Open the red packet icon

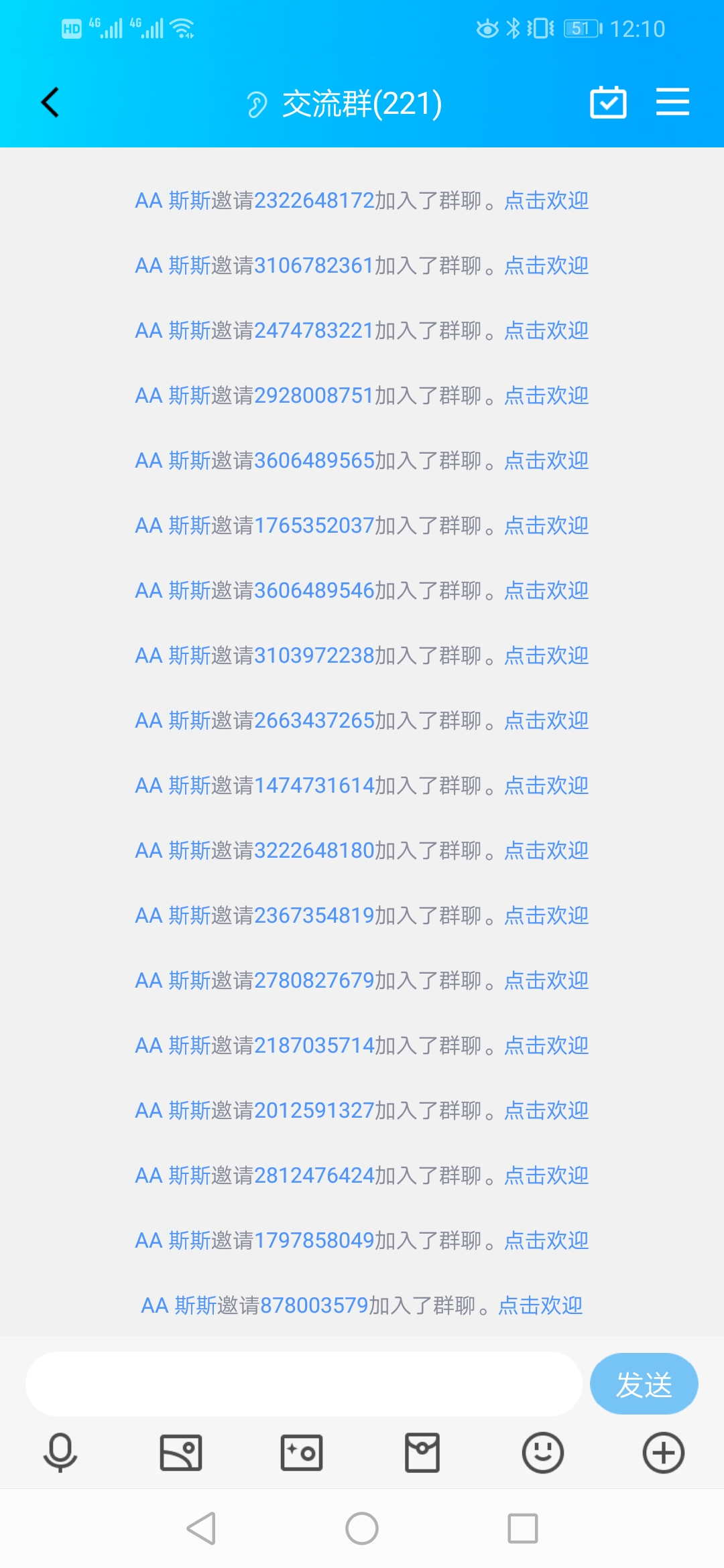(422, 1453)
